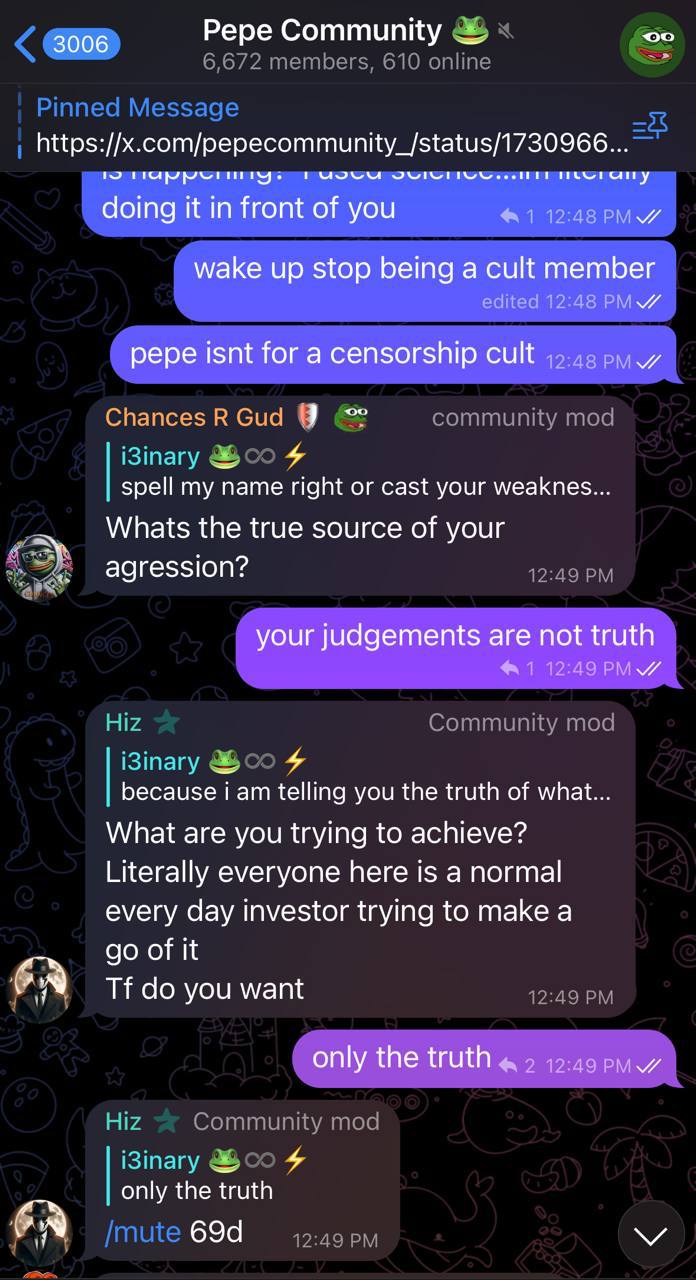Open the Chances R Gud sender name
This screenshot has width=696, height=1280.
click(x=195, y=417)
